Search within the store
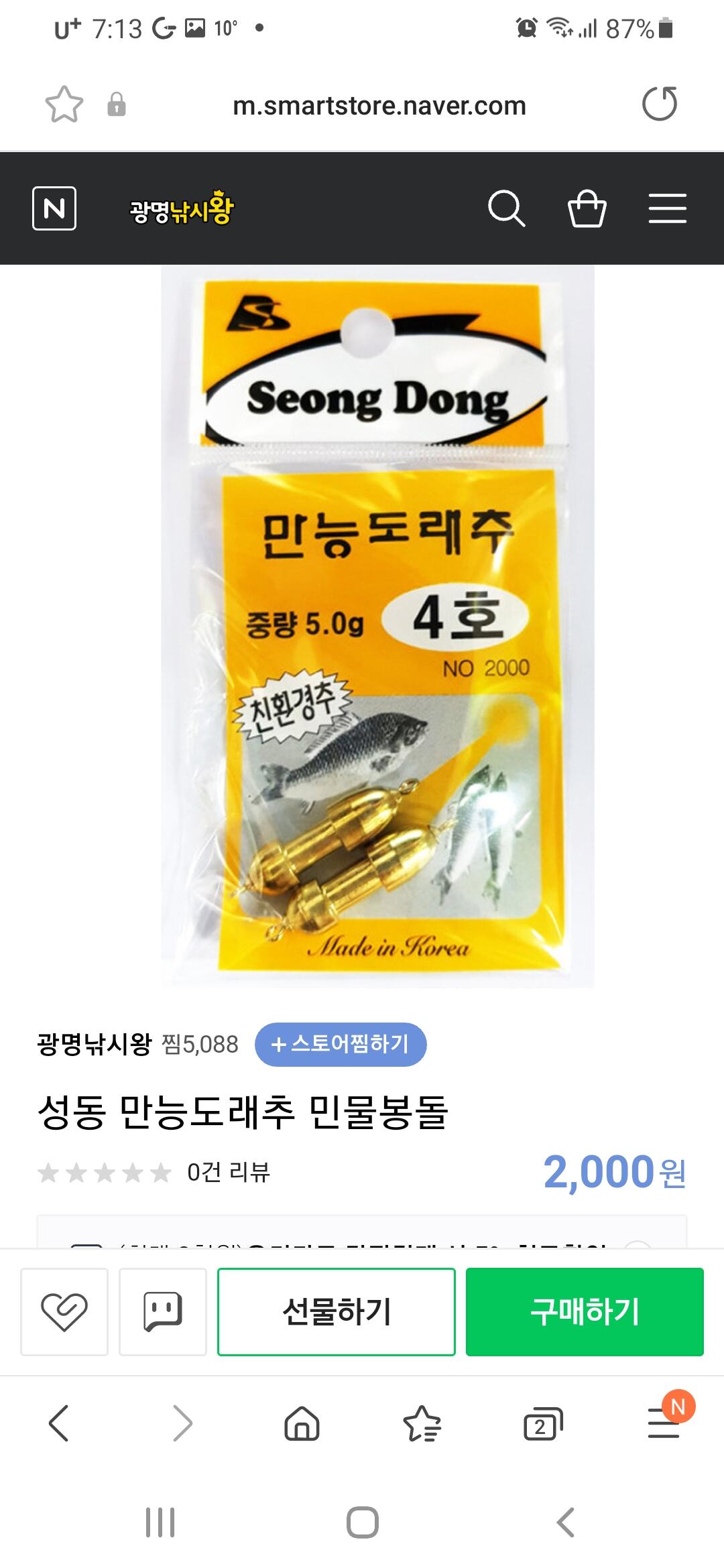 [x=506, y=208]
